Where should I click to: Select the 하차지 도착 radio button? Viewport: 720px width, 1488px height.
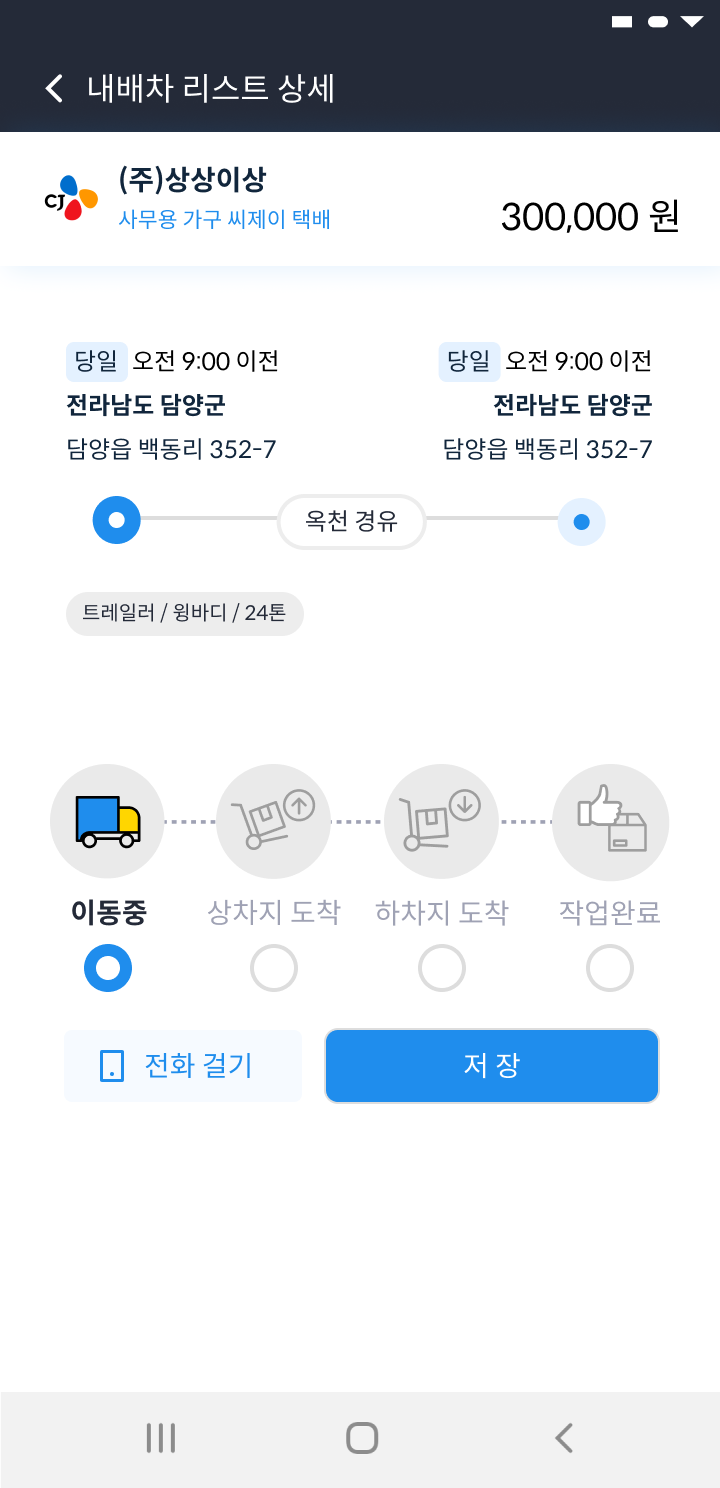pos(442,968)
